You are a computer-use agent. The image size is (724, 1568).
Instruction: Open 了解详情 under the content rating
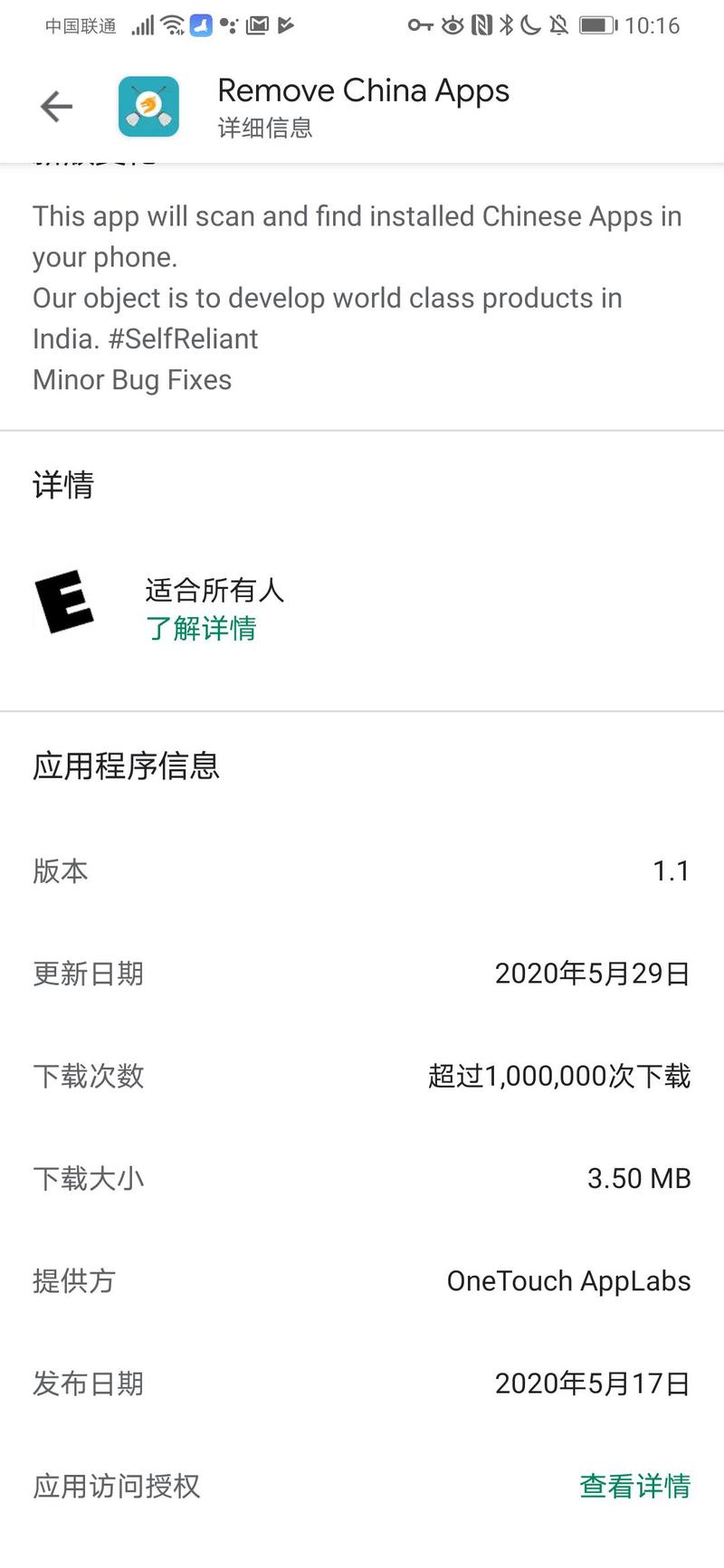coord(201,628)
